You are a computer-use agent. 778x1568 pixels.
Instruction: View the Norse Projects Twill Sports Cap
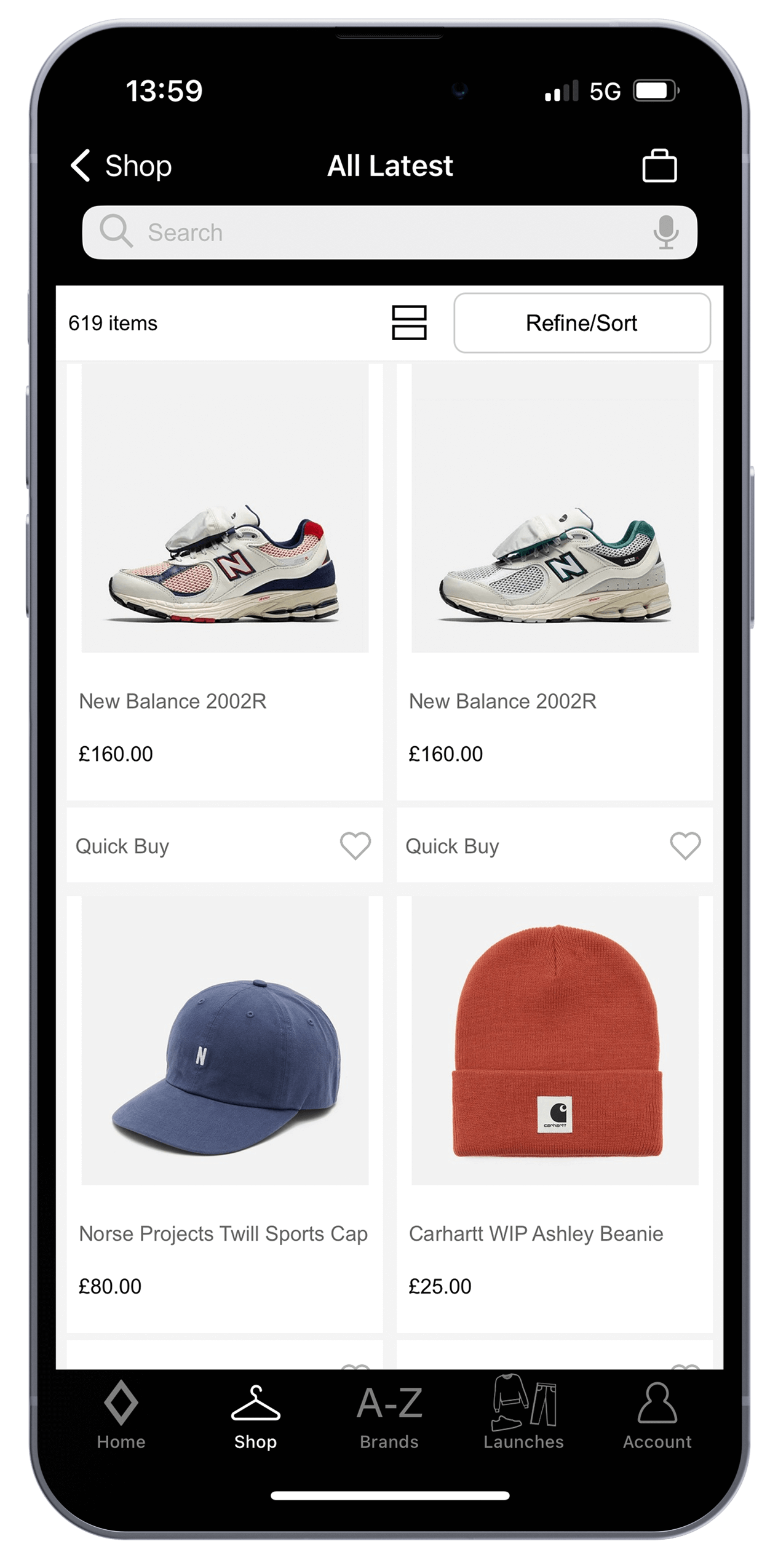point(224,1077)
